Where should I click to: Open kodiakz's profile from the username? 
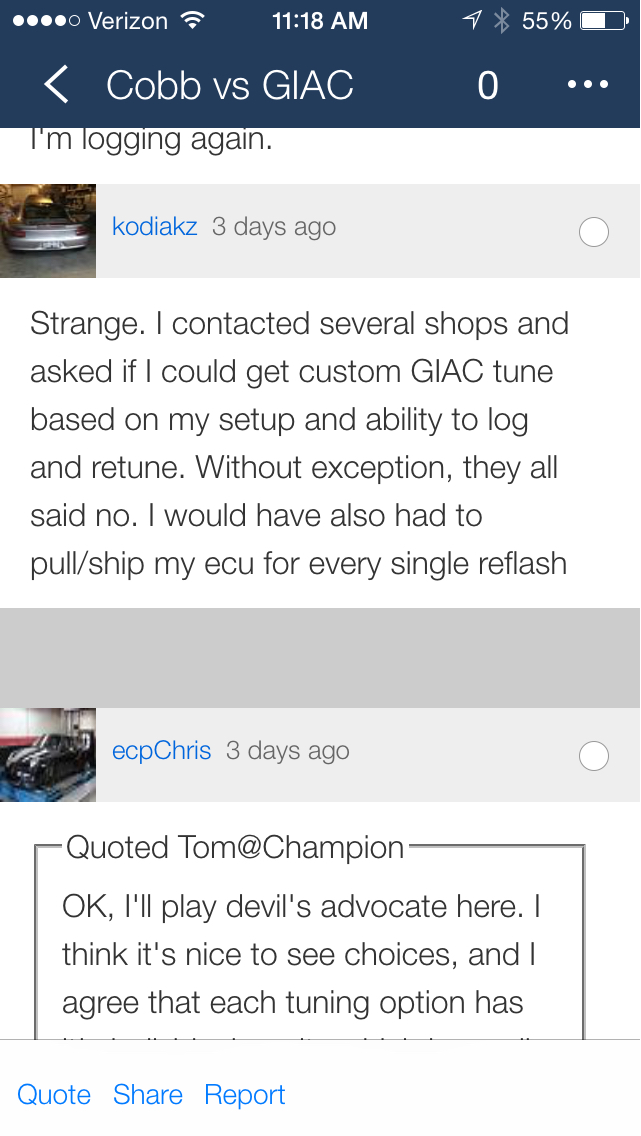coord(154,227)
